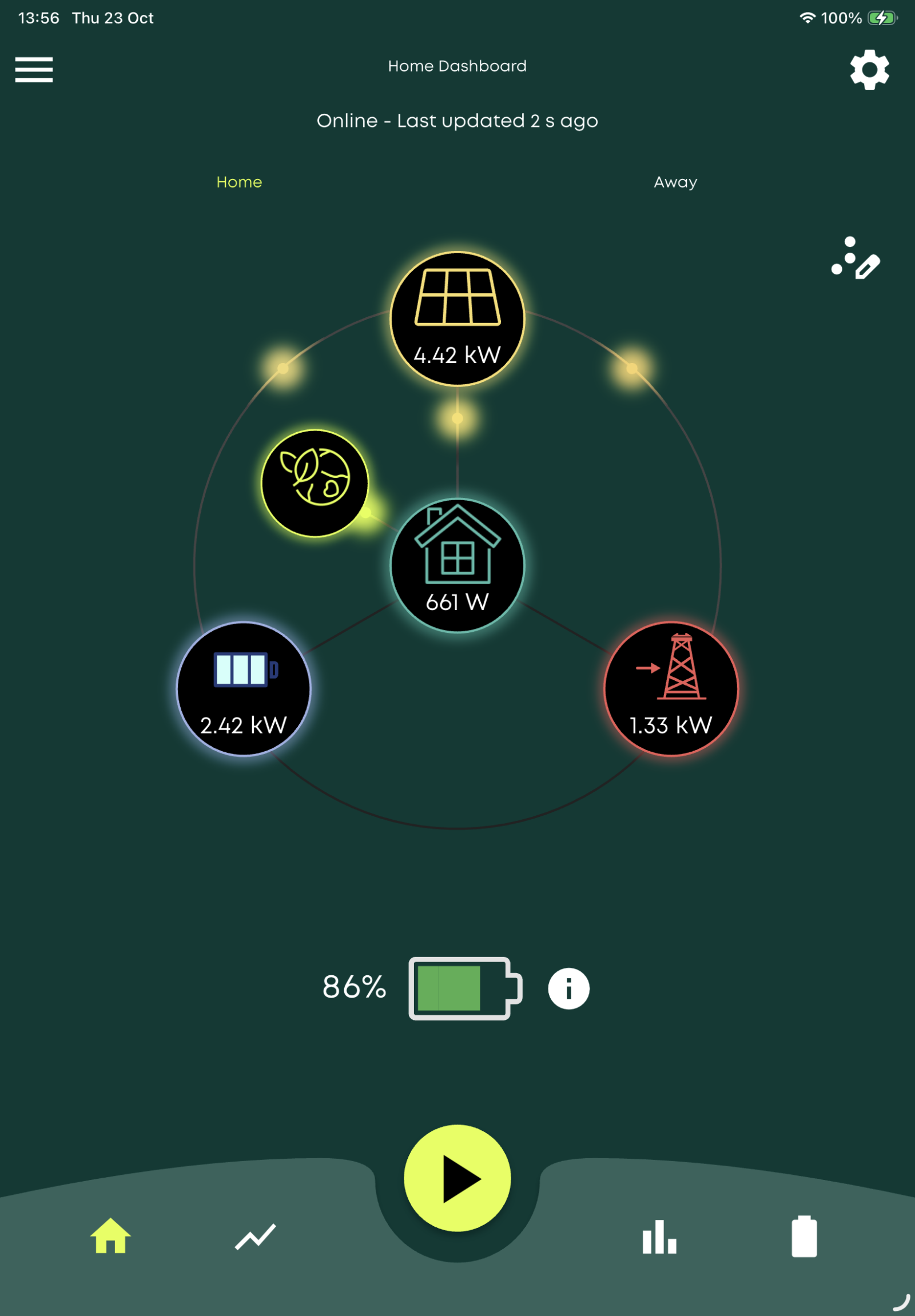The width and height of the screenshot is (915, 1316).
Task: Open the grid pylon 1.33 kW node
Action: 671,689
